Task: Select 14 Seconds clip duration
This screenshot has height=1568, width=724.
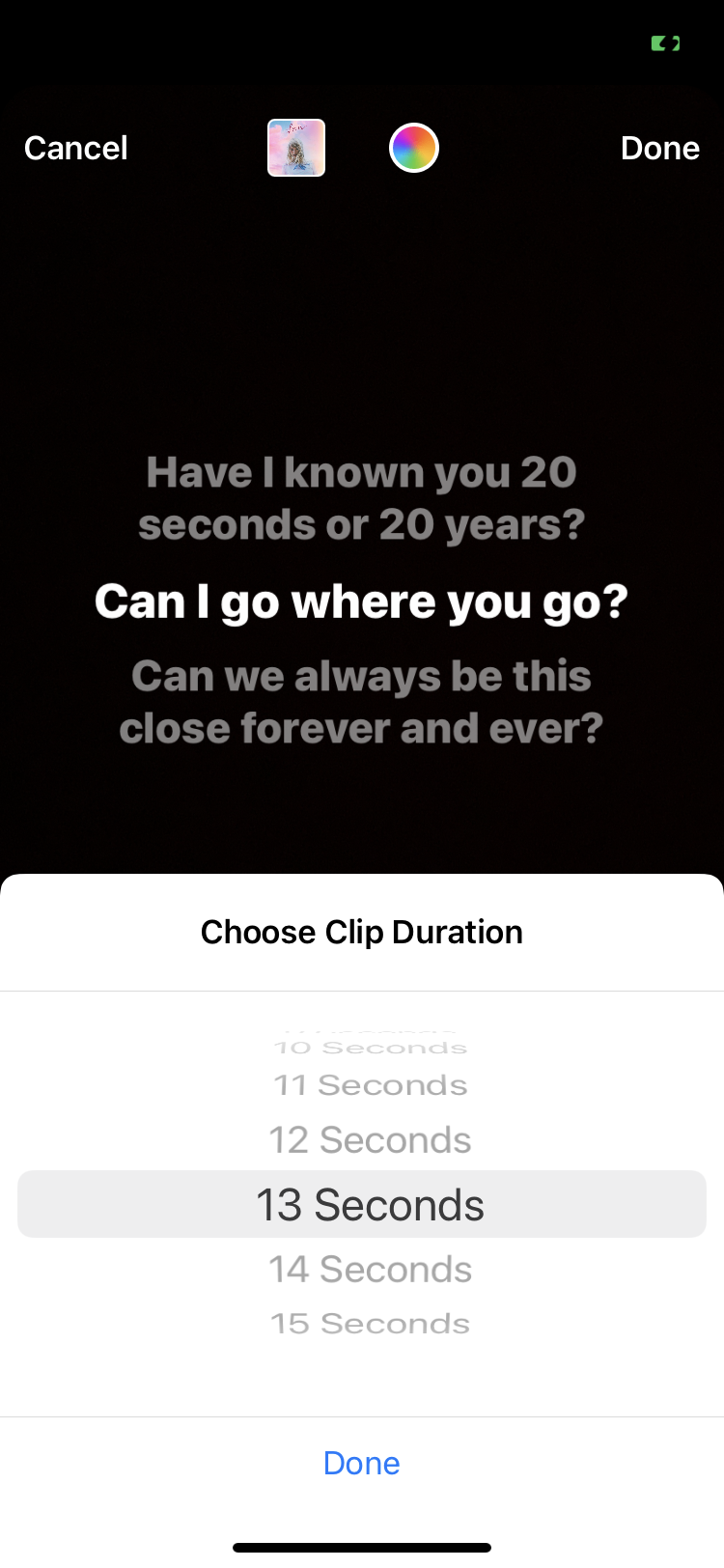Action: tap(370, 1270)
